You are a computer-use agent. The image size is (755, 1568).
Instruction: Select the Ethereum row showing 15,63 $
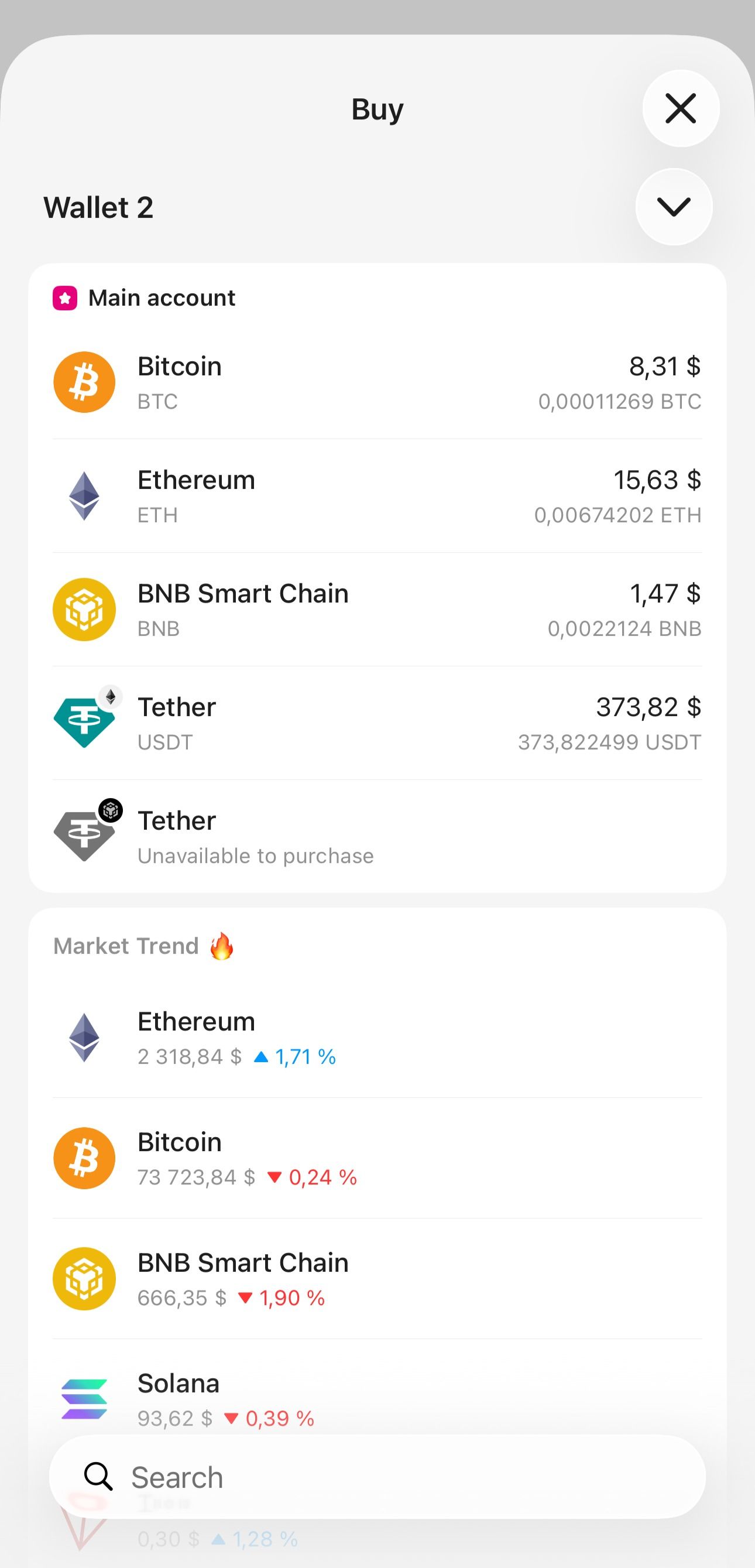[x=377, y=494]
